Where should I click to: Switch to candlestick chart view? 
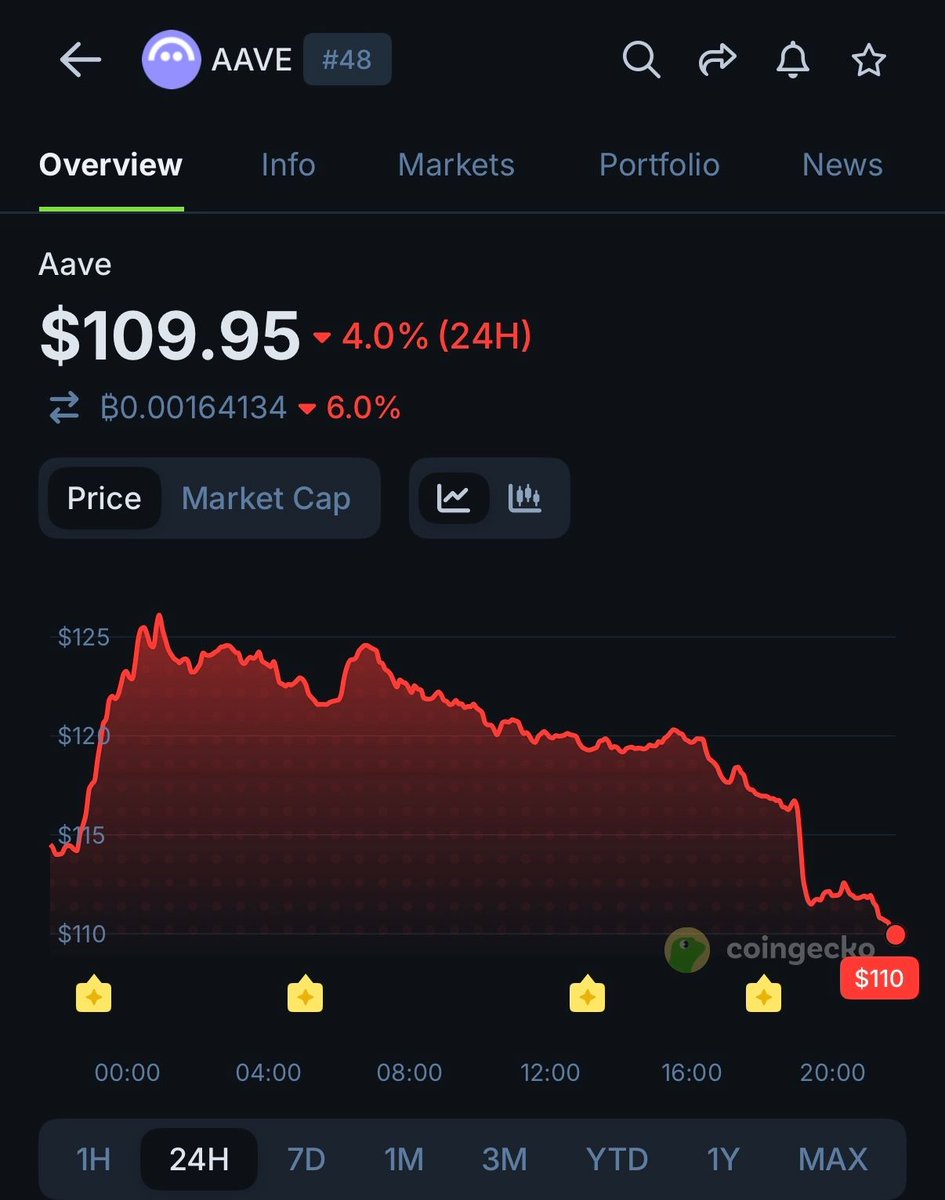click(x=525, y=498)
